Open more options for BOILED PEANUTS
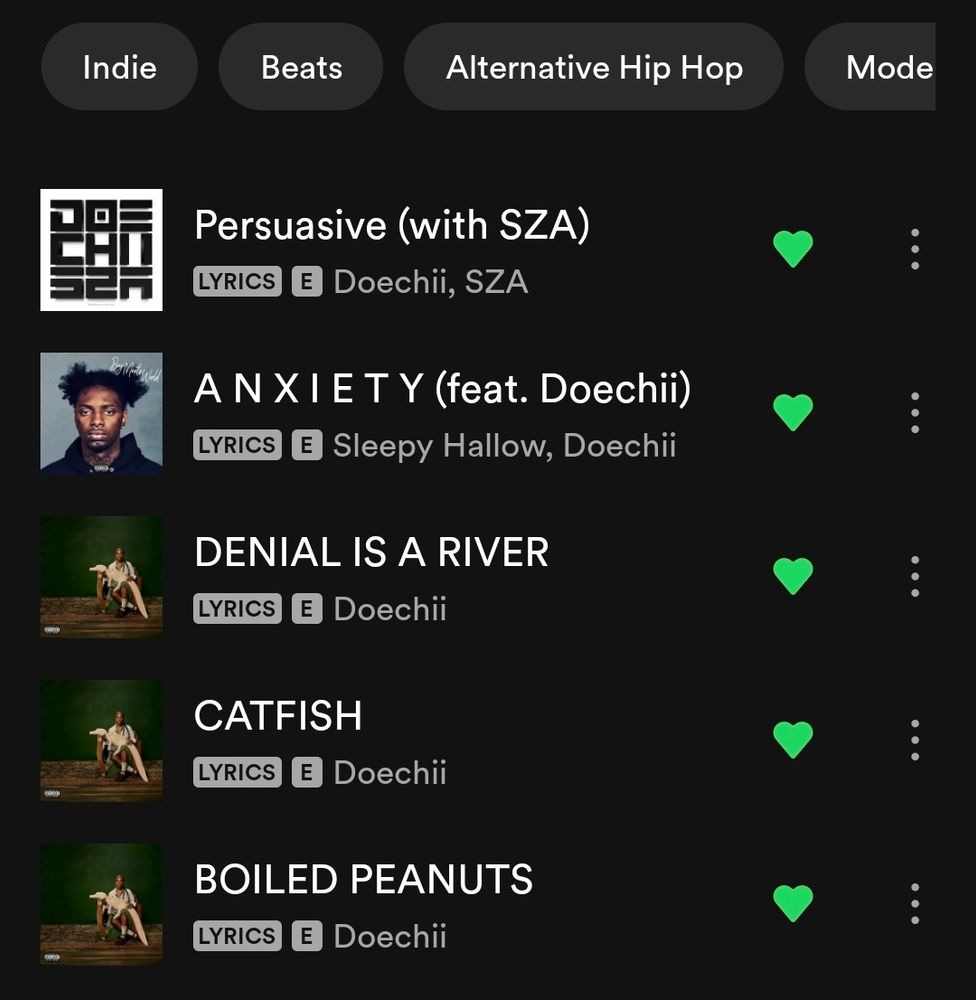 pos(914,903)
